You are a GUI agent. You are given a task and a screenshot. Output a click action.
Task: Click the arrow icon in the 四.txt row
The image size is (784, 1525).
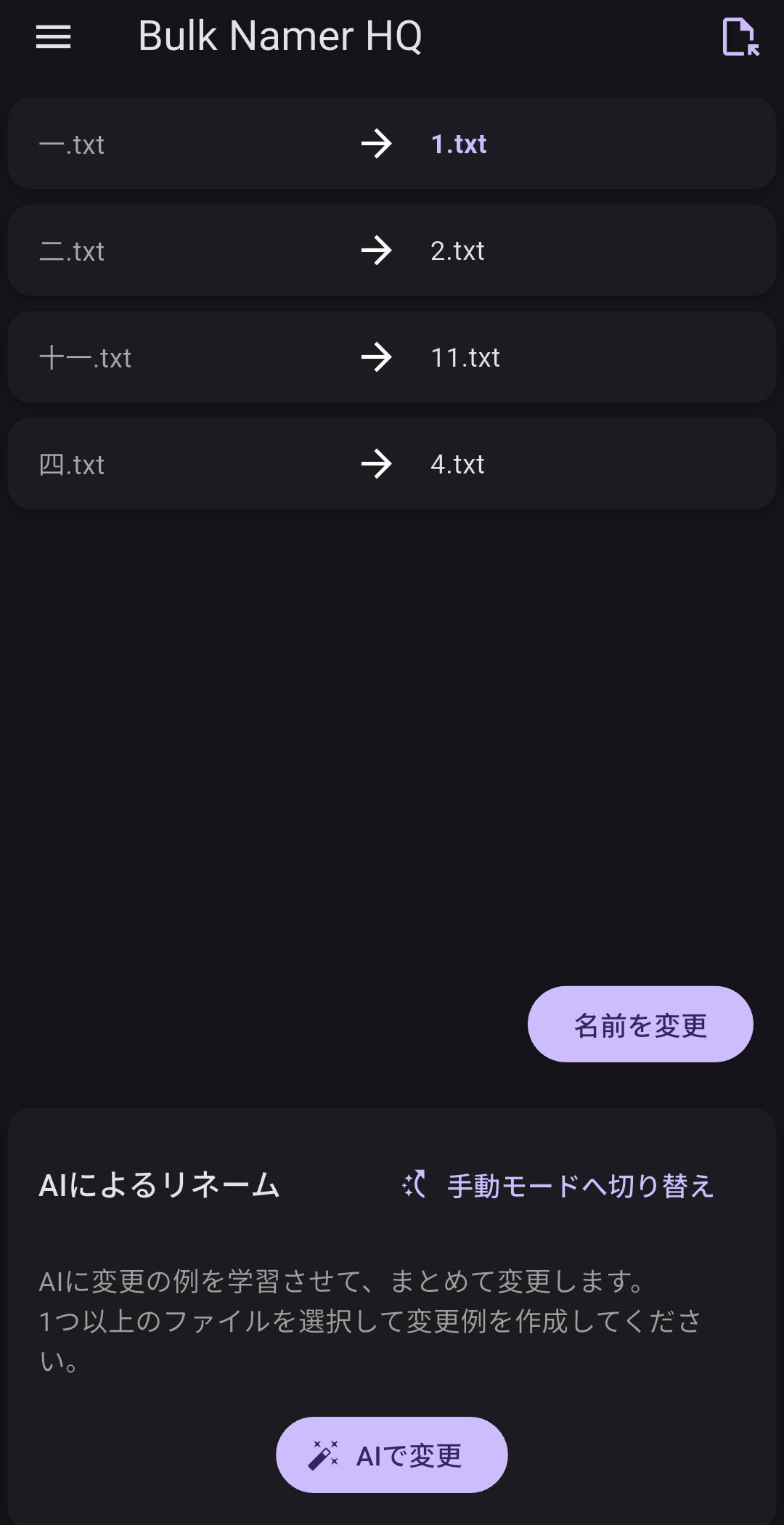[376, 463]
